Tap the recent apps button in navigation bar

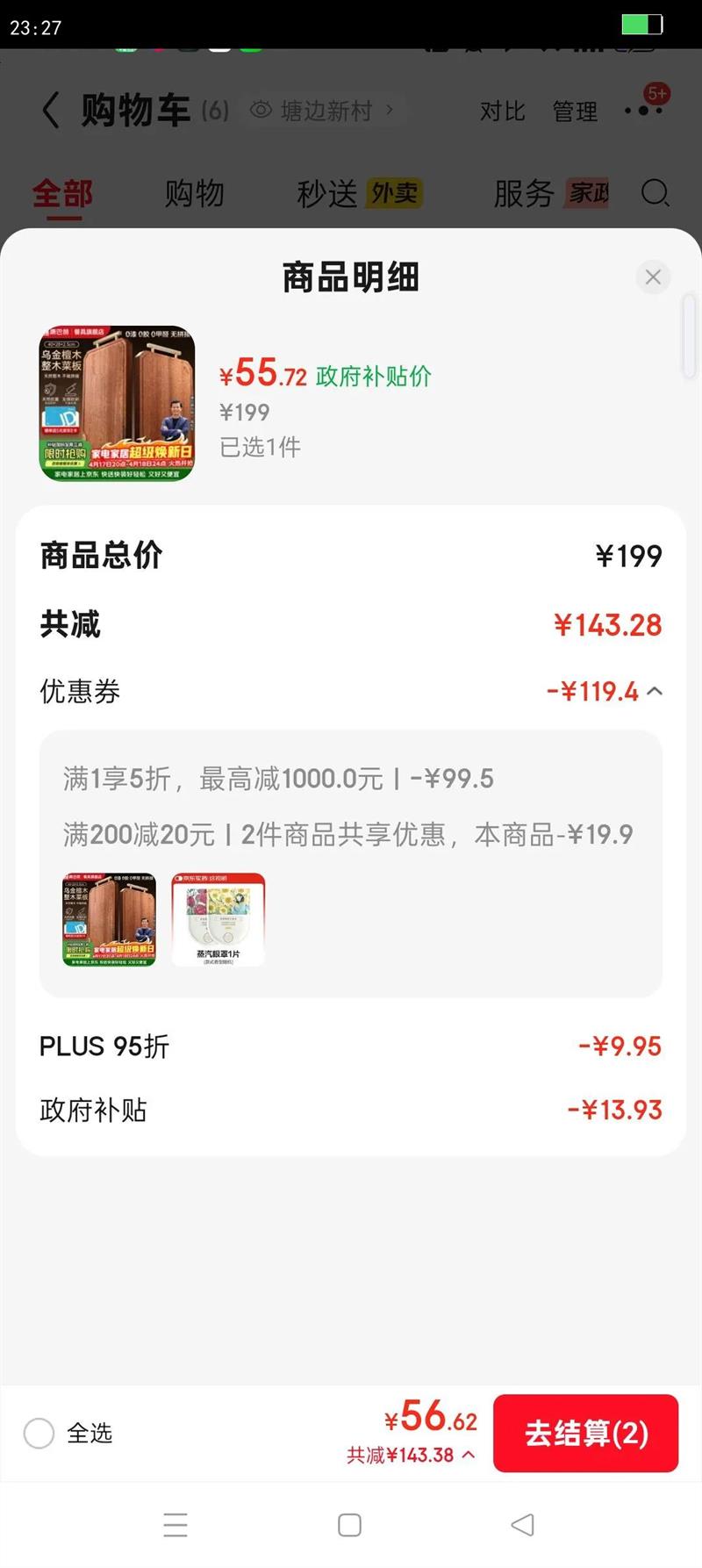(175, 1525)
